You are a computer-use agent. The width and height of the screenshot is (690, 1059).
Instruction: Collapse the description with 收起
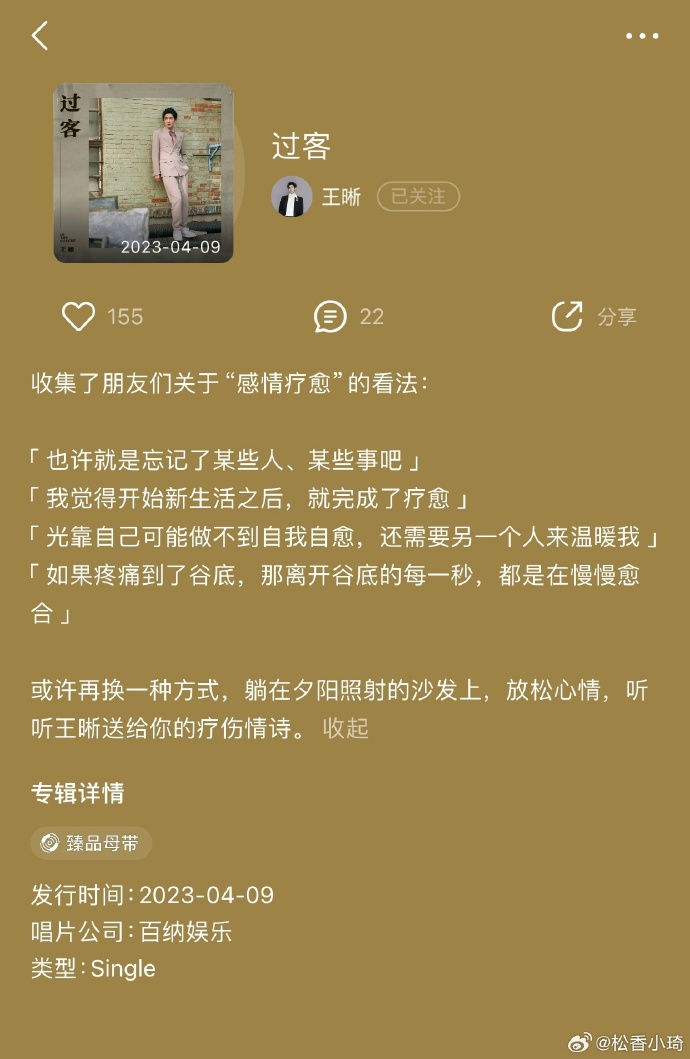coord(346,728)
